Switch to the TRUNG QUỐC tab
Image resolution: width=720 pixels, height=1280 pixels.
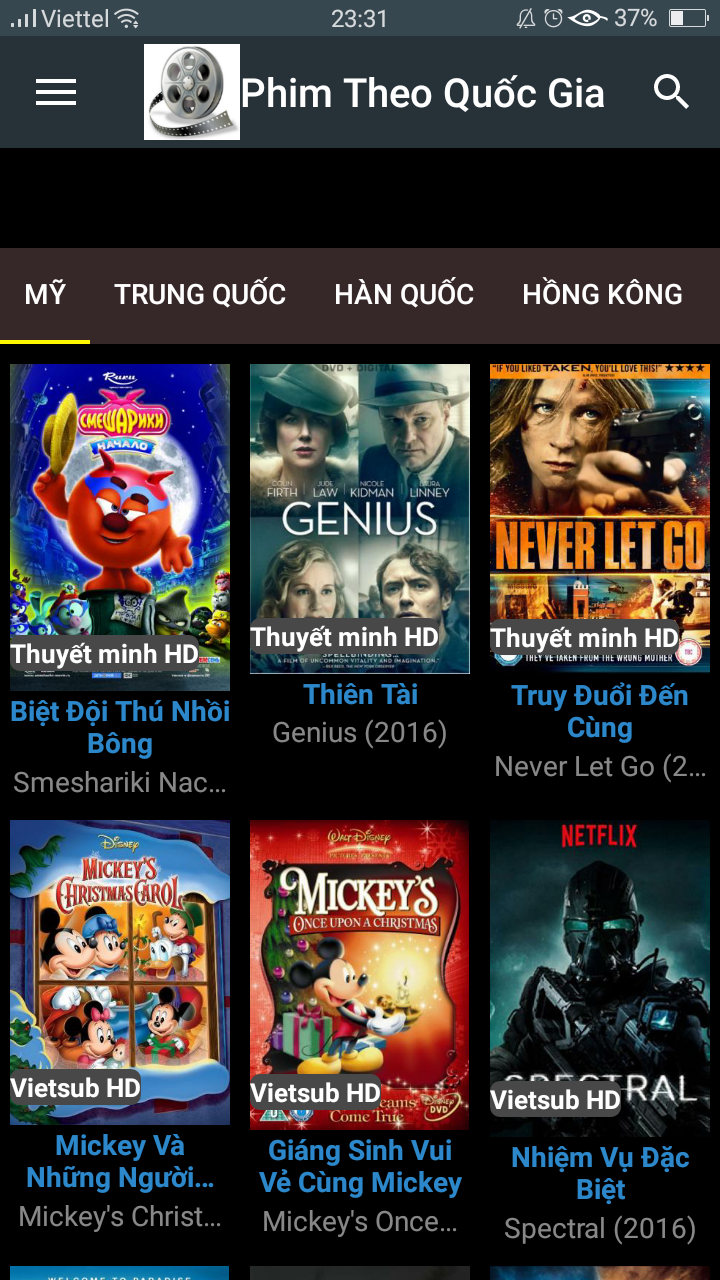(x=200, y=294)
